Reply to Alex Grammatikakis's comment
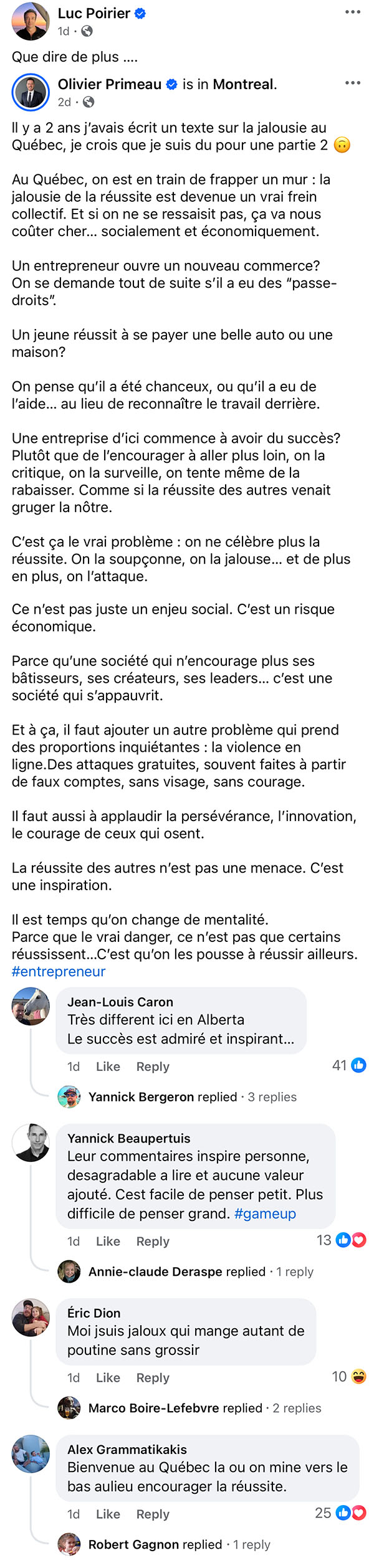This screenshot has height=1568, width=374. pyautogui.click(x=153, y=1514)
